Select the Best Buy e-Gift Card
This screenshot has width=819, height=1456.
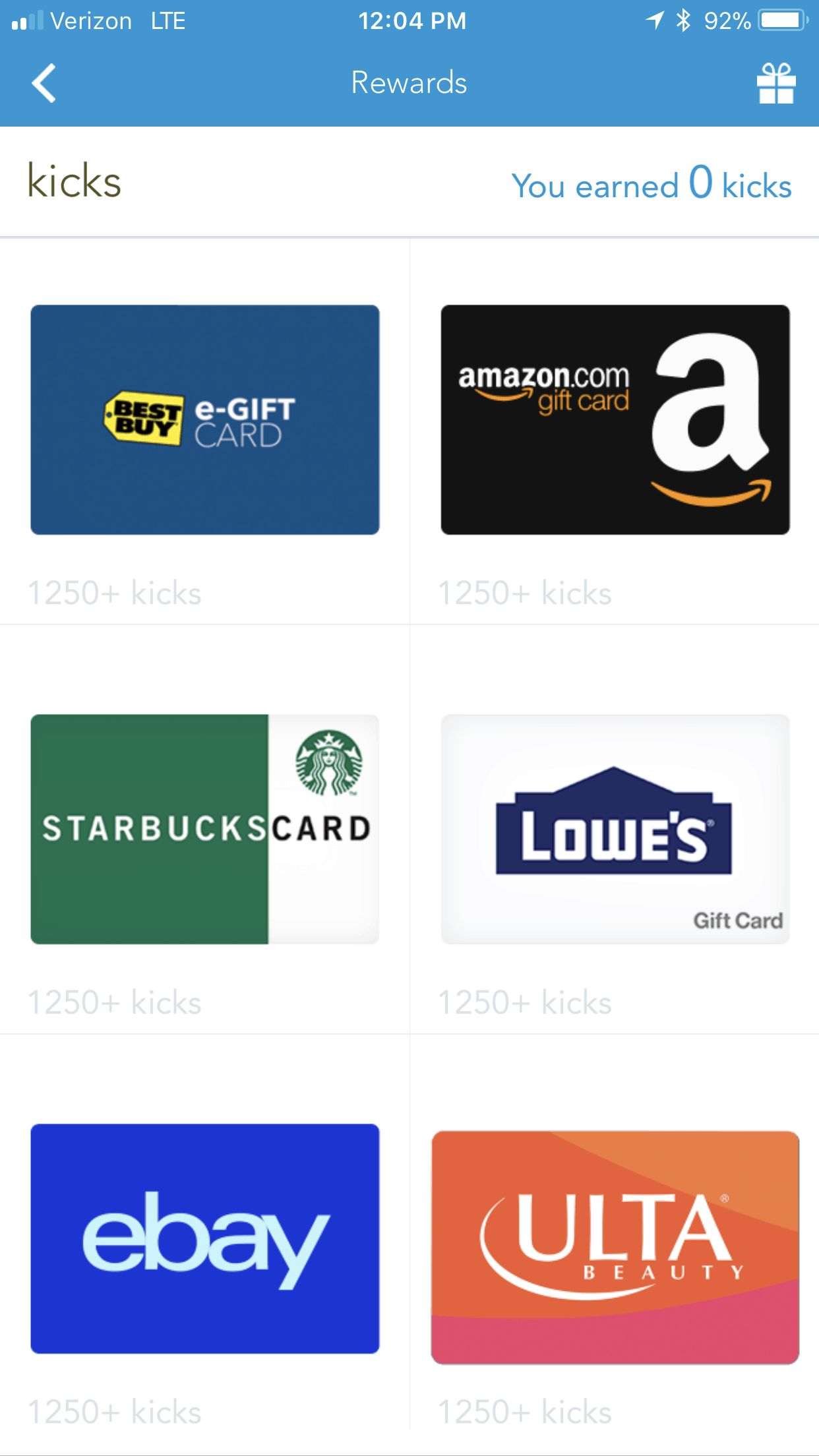205,419
